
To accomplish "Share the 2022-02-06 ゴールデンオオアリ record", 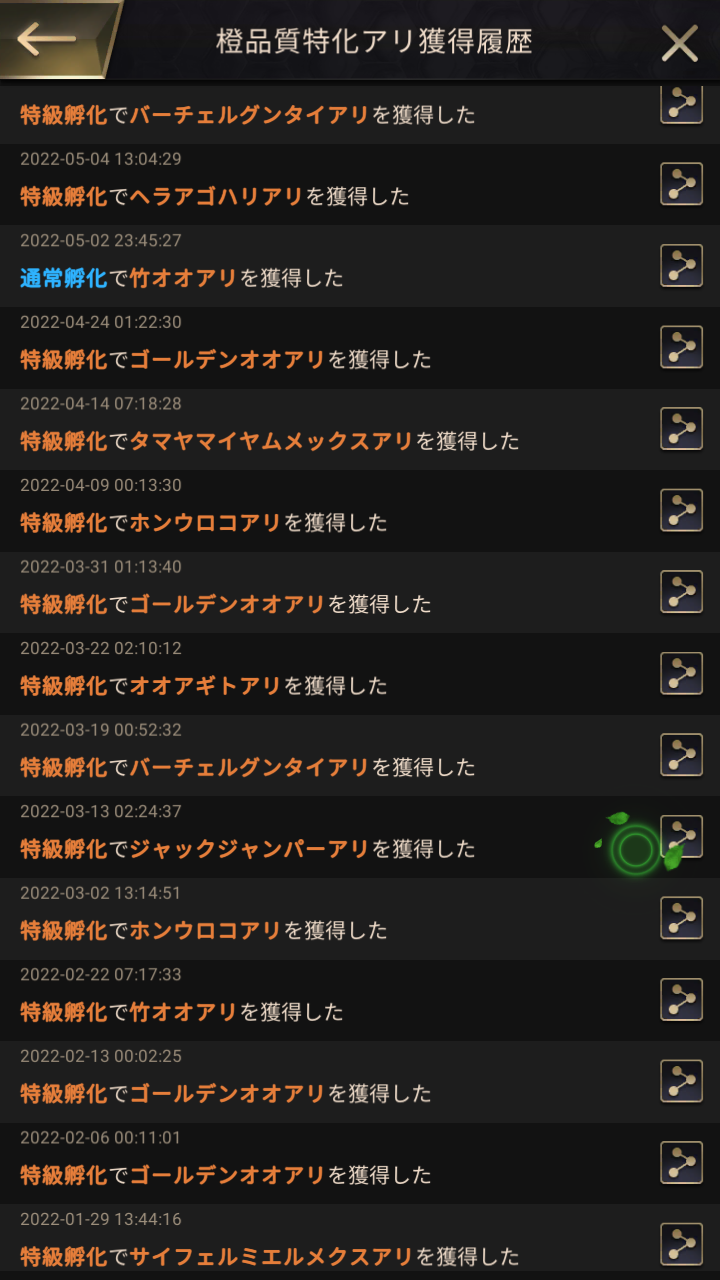I will pyautogui.click(x=681, y=1163).
